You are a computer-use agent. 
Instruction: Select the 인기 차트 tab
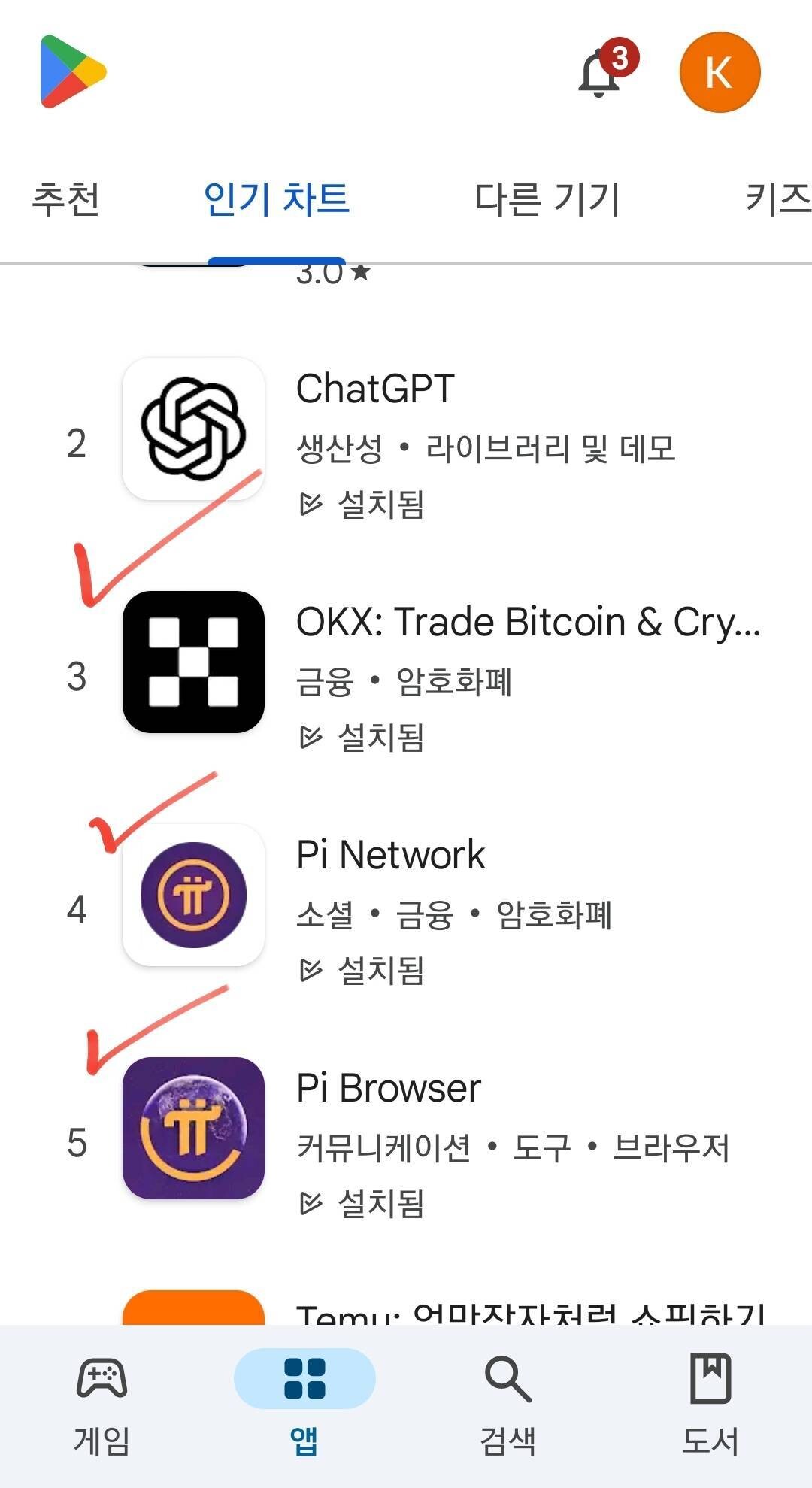point(276,199)
